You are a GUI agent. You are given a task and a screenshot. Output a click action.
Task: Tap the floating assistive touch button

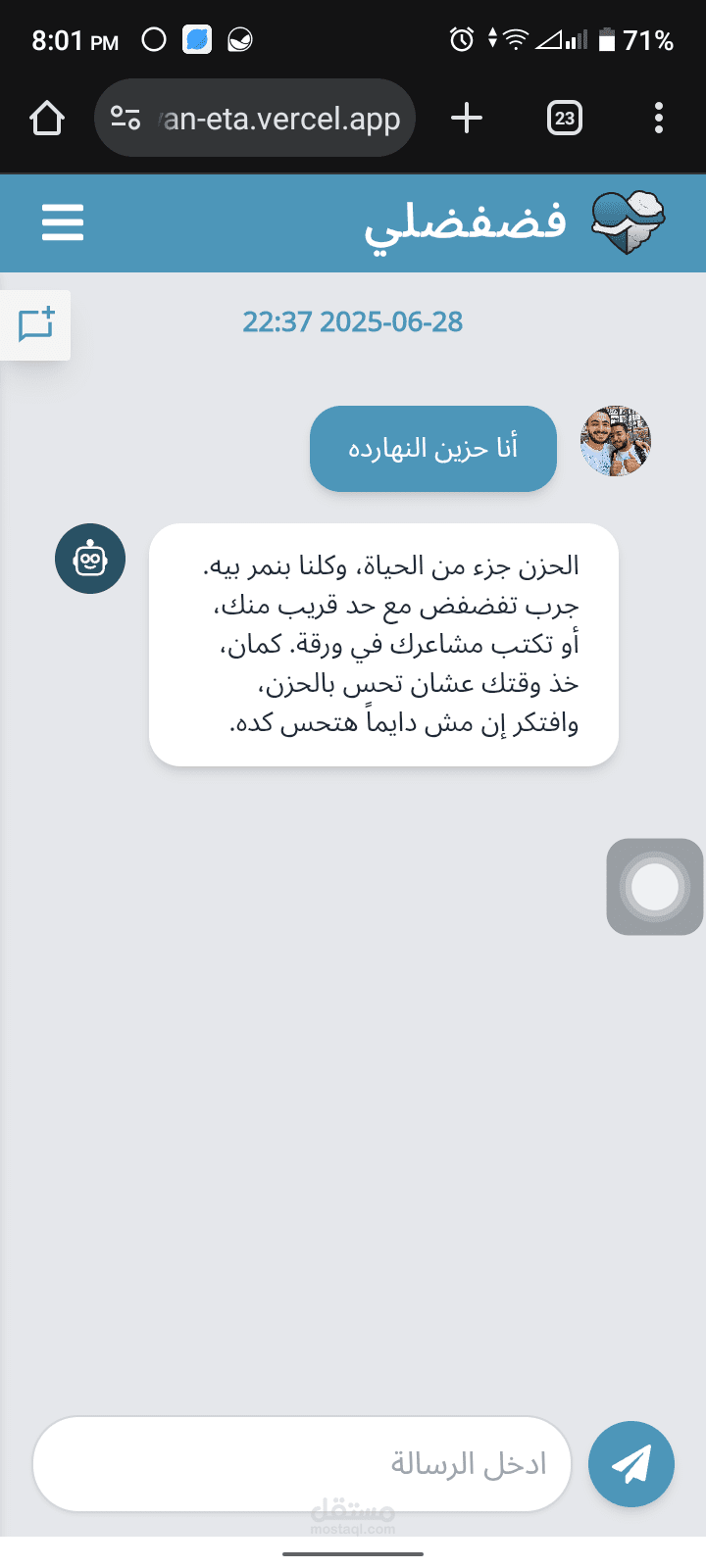click(655, 887)
